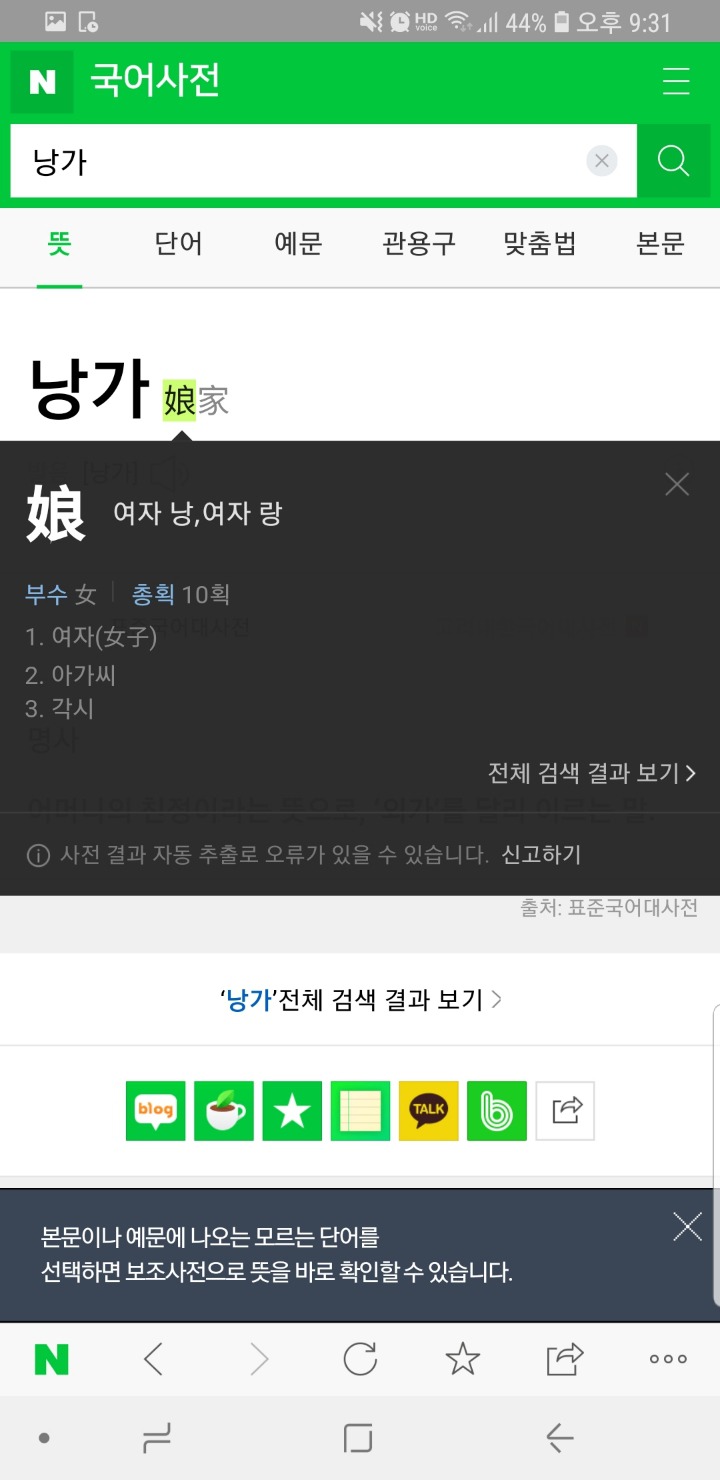Screen dimensions: 720x1480
Task: Close the 娘 hanja popup
Action: click(x=677, y=485)
